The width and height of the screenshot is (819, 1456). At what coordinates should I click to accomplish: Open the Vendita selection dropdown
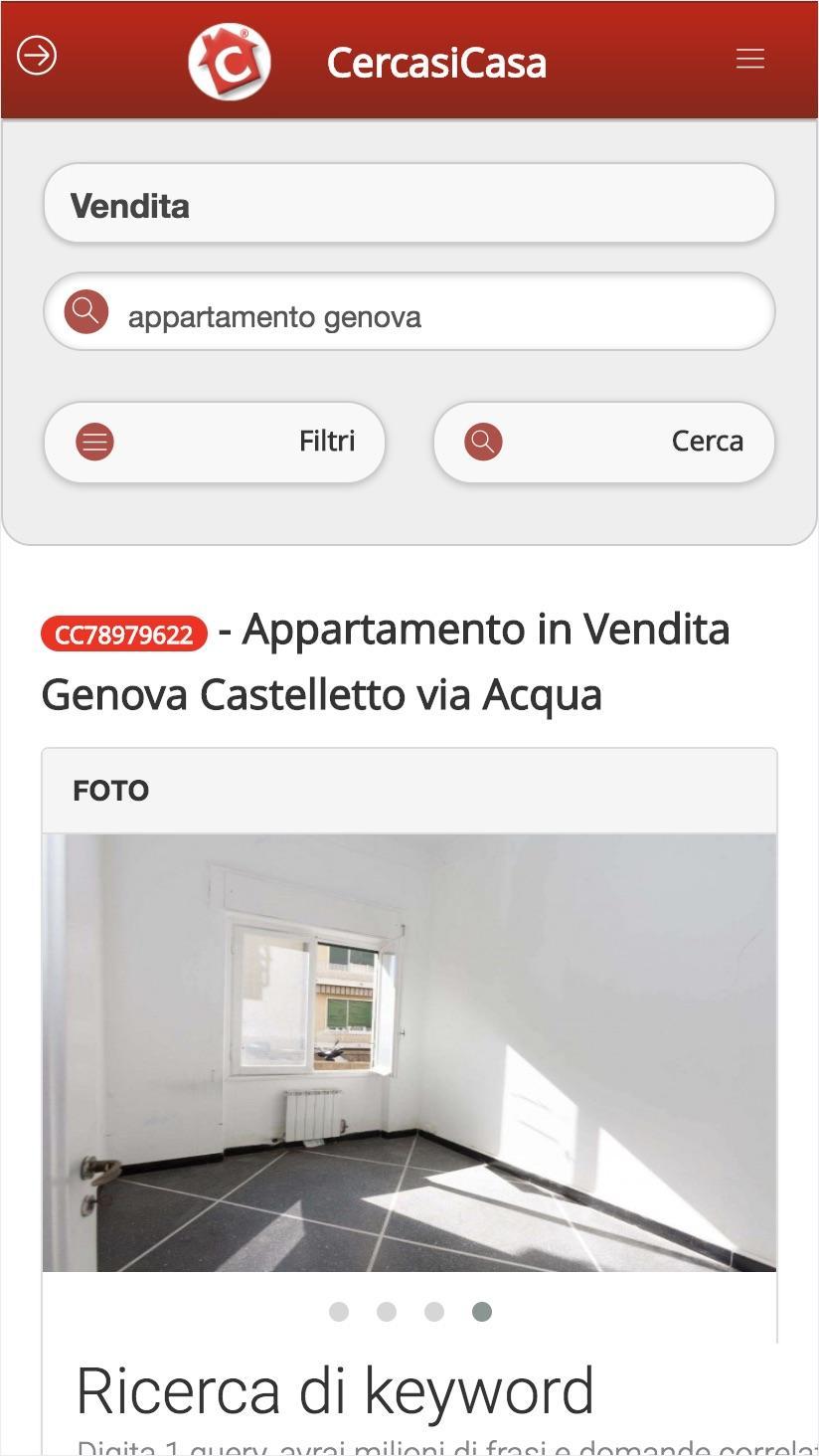[409, 203]
